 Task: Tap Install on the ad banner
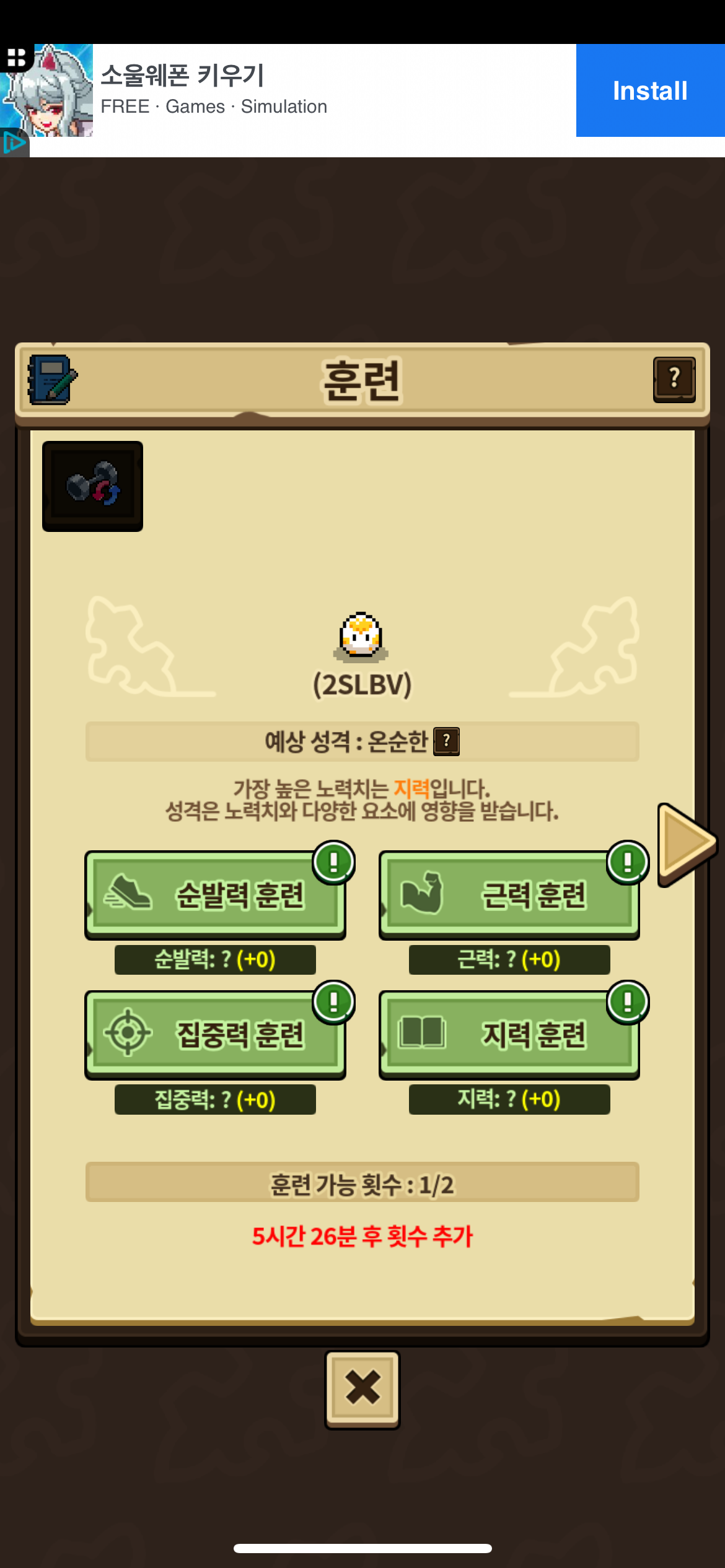click(x=649, y=90)
